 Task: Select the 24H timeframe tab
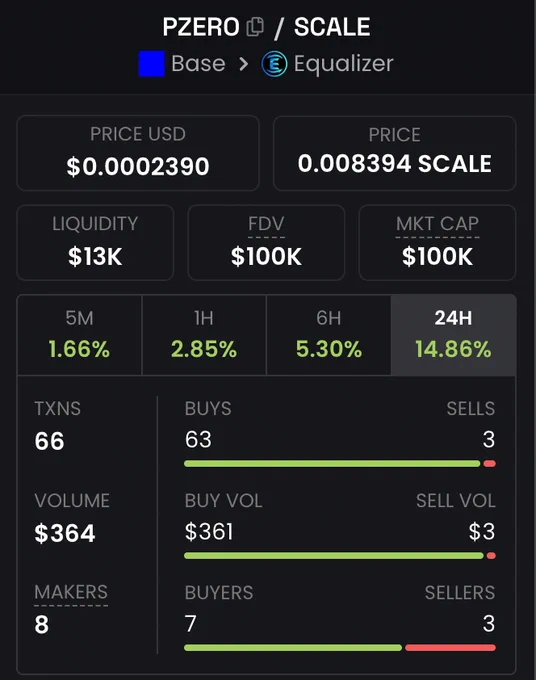pos(454,335)
